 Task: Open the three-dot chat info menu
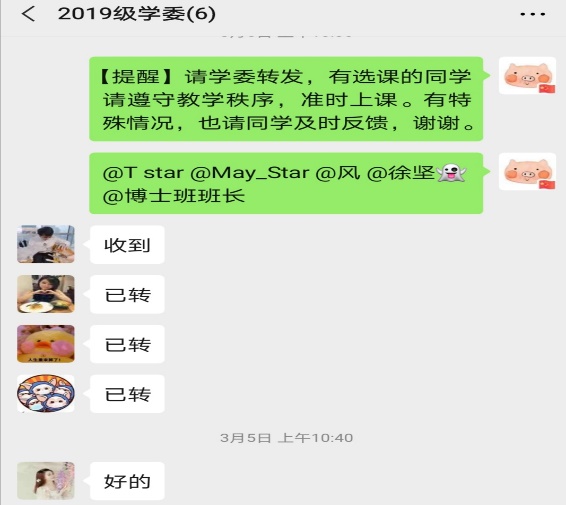click(532, 14)
